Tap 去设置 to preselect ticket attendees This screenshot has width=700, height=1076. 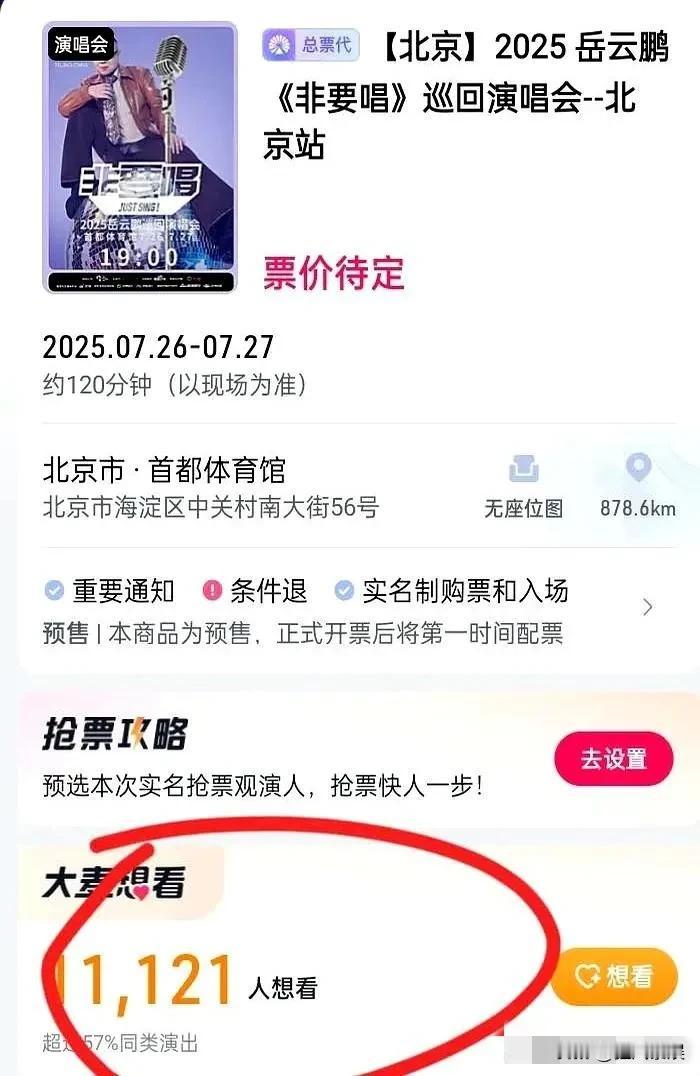pos(614,759)
